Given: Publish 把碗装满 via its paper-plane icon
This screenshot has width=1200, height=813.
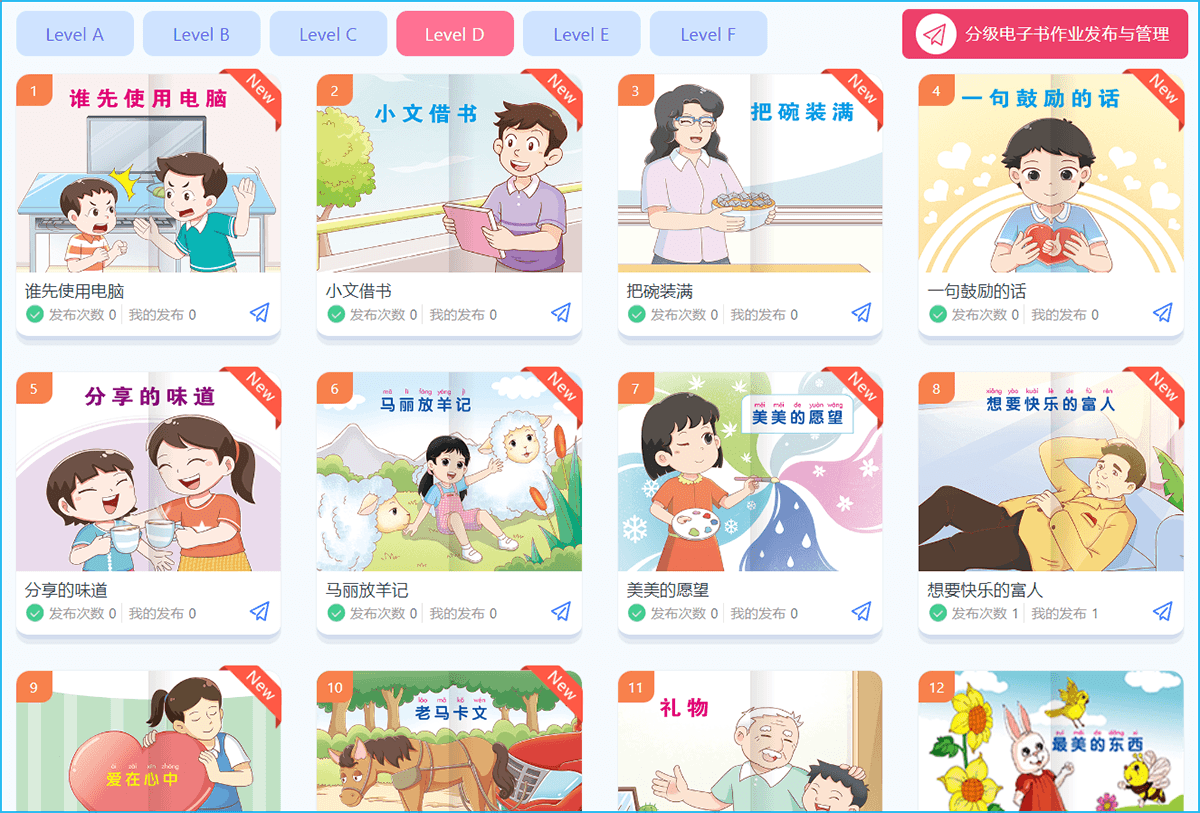Looking at the screenshot, I should coord(862,313).
